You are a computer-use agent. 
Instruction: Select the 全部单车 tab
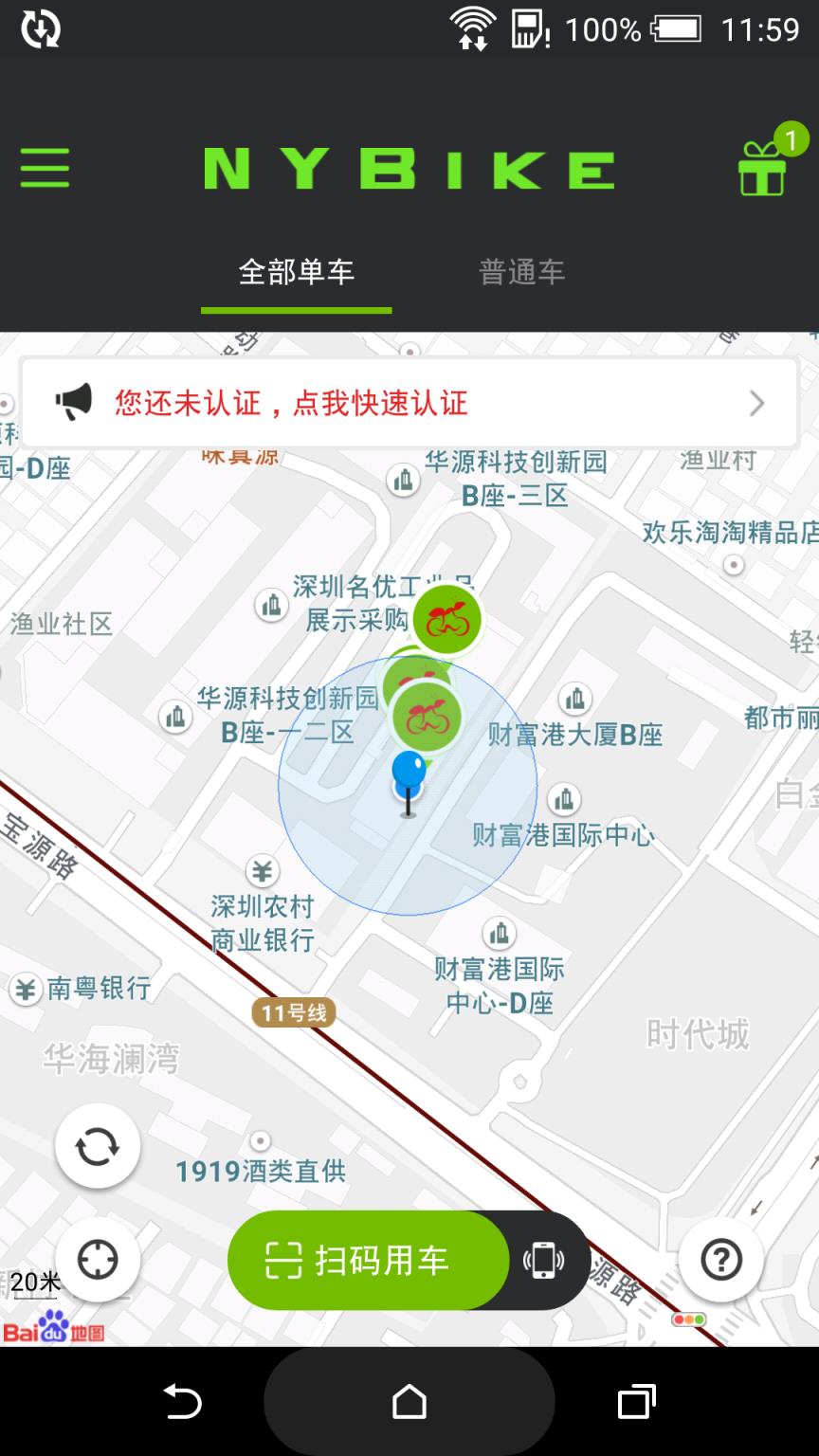pyautogui.click(x=296, y=272)
